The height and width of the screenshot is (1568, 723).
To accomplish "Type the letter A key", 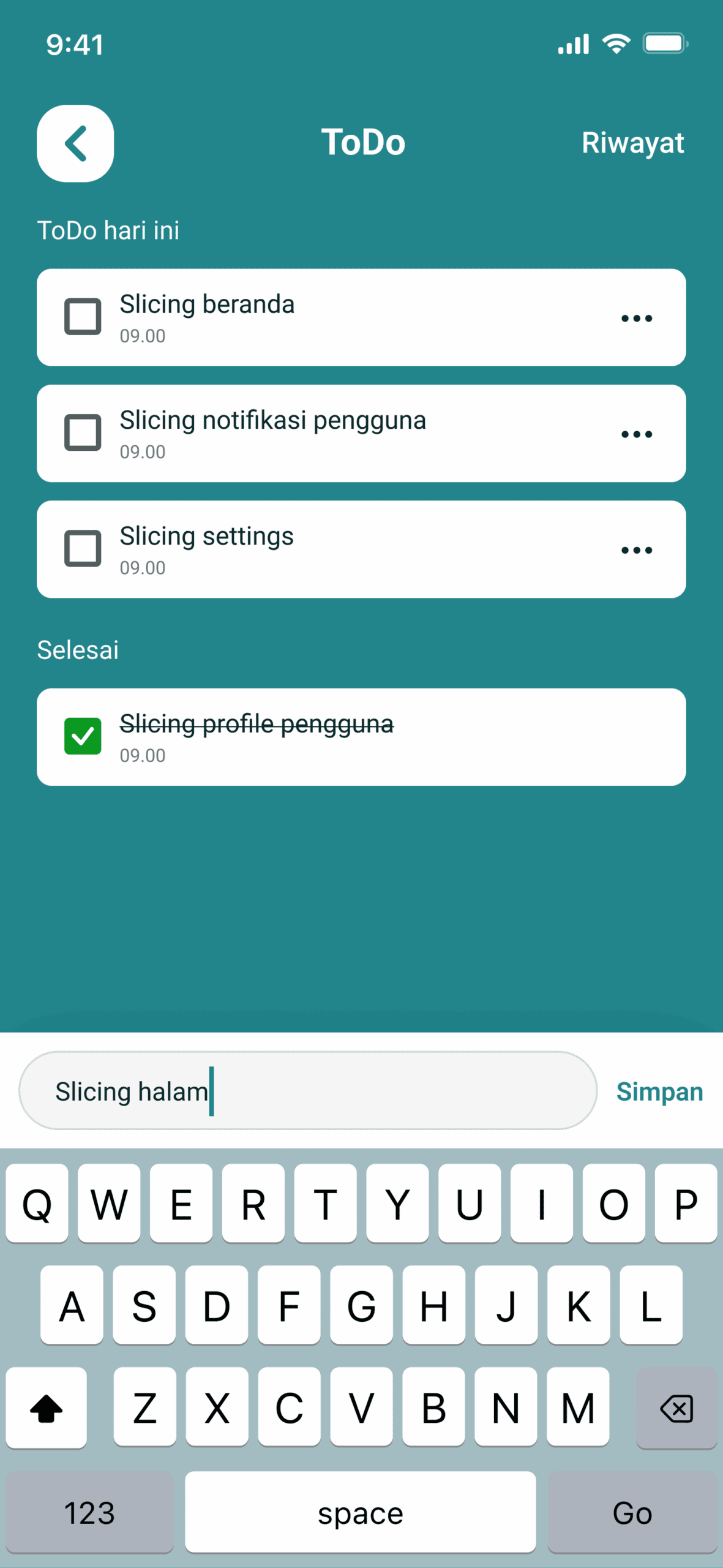I will click(x=72, y=1305).
